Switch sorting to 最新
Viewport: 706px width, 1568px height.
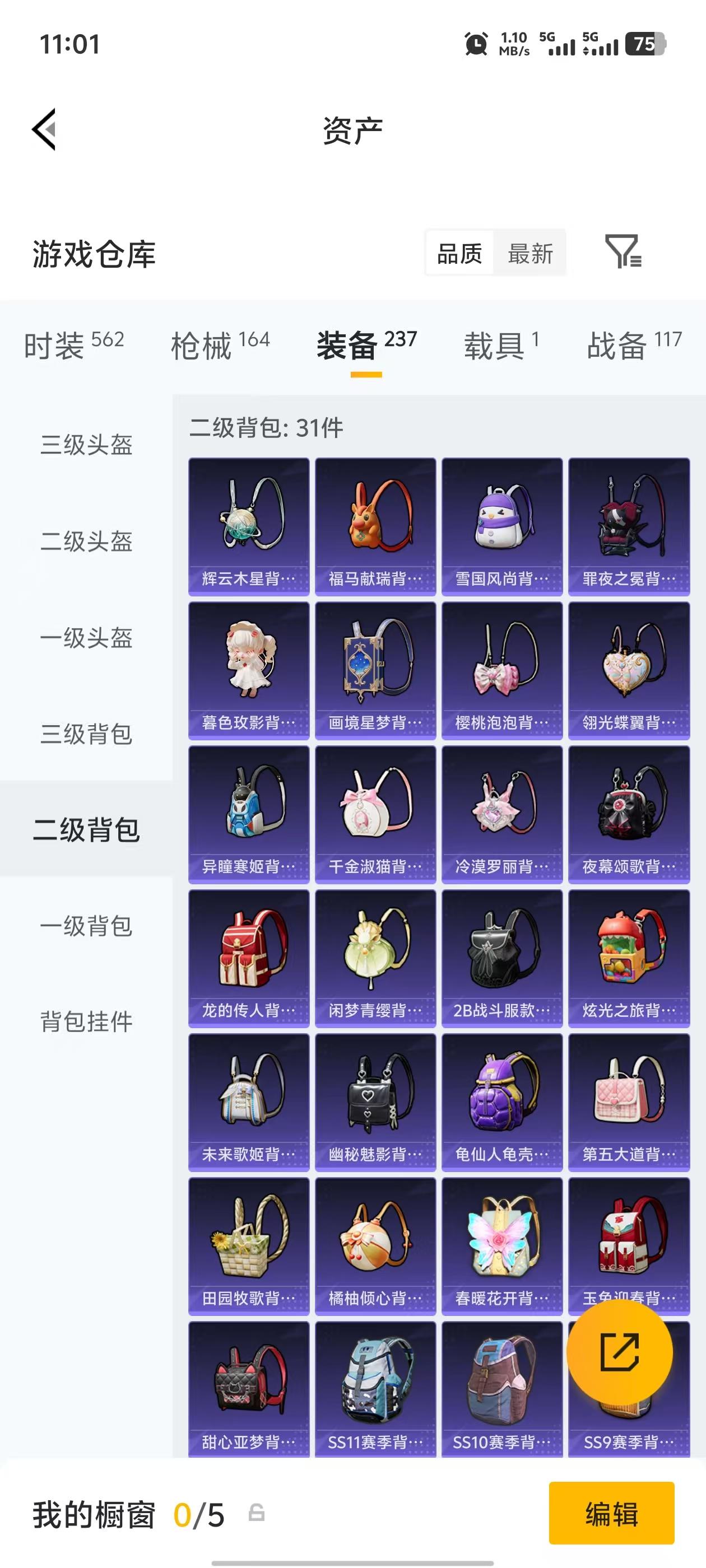pos(530,254)
